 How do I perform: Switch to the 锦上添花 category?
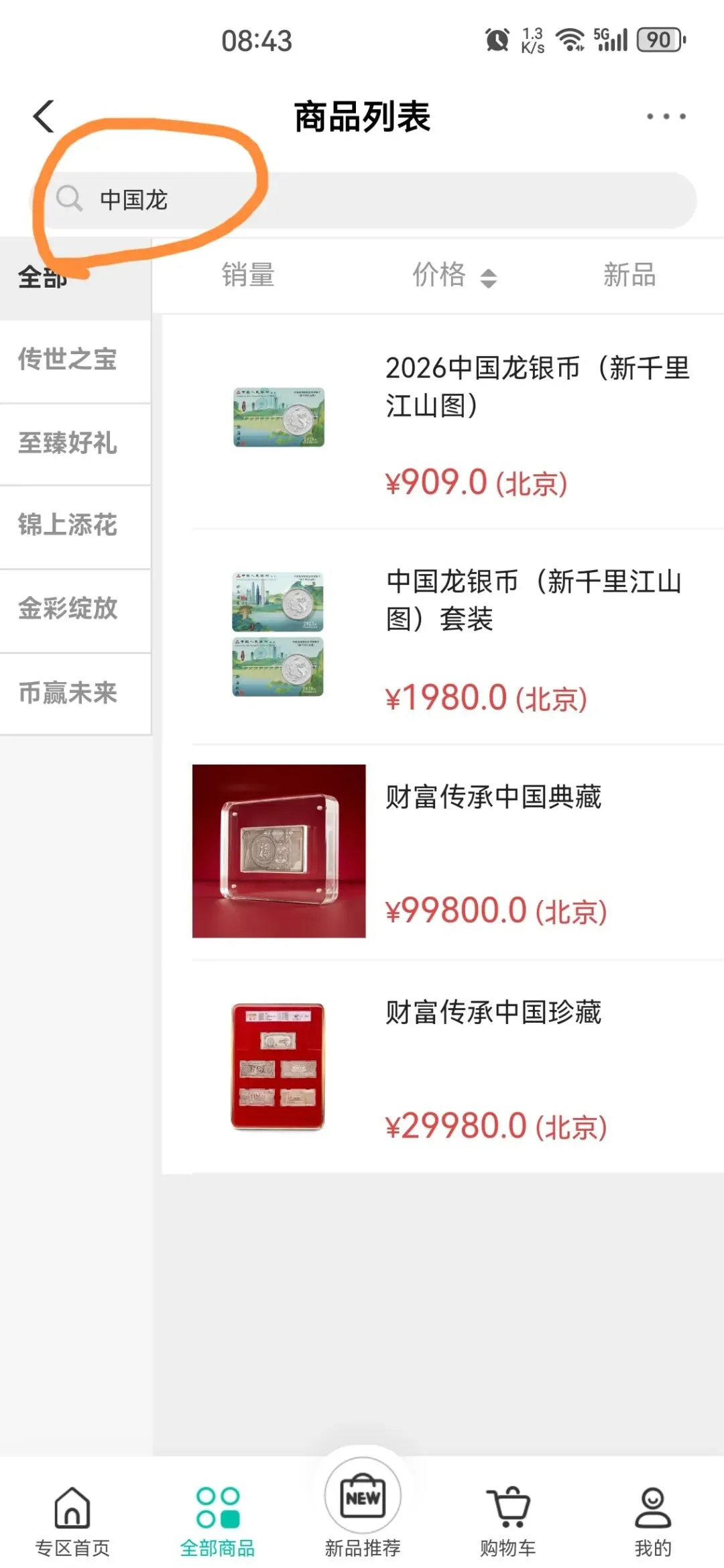pyautogui.click(x=75, y=526)
